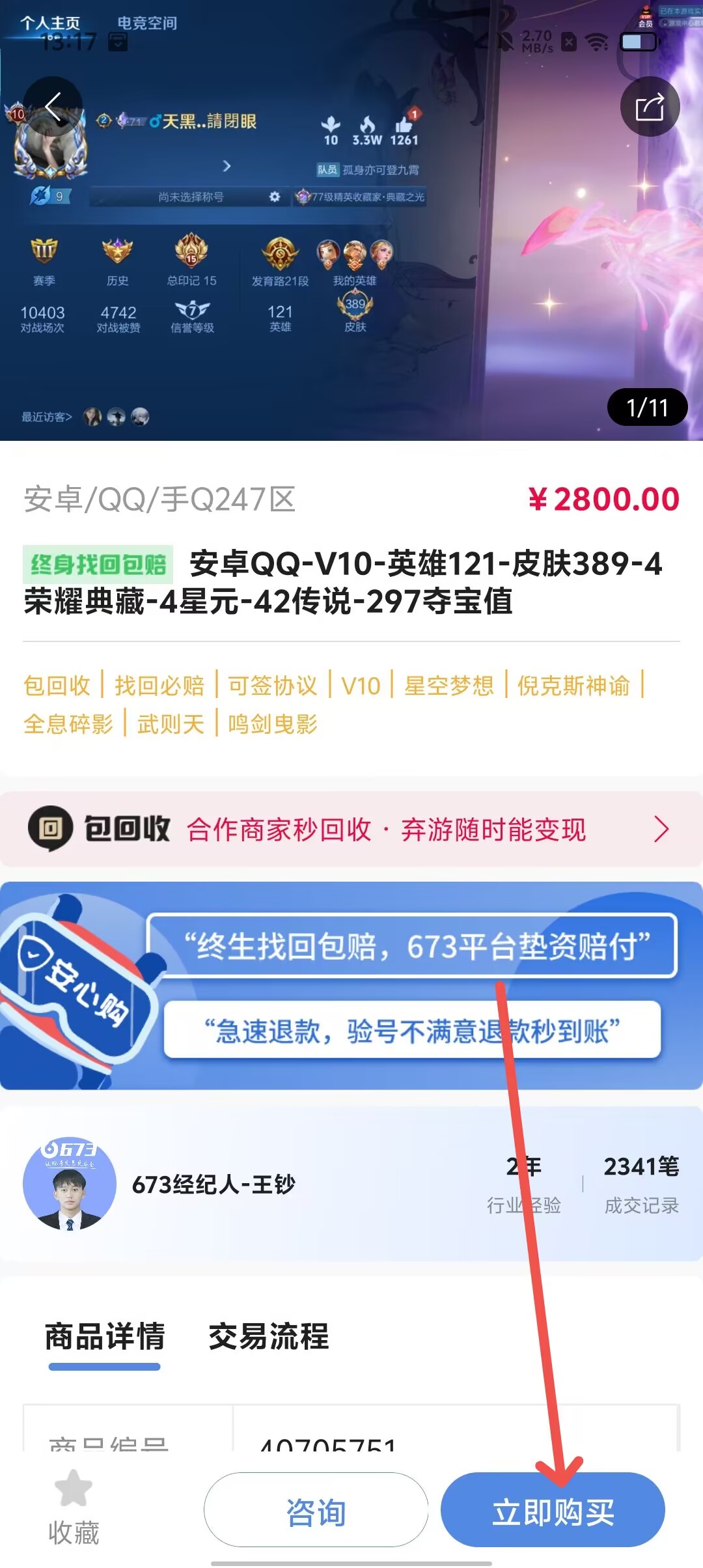
Task: Open the 包回收 recycling banner
Action: click(351, 829)
